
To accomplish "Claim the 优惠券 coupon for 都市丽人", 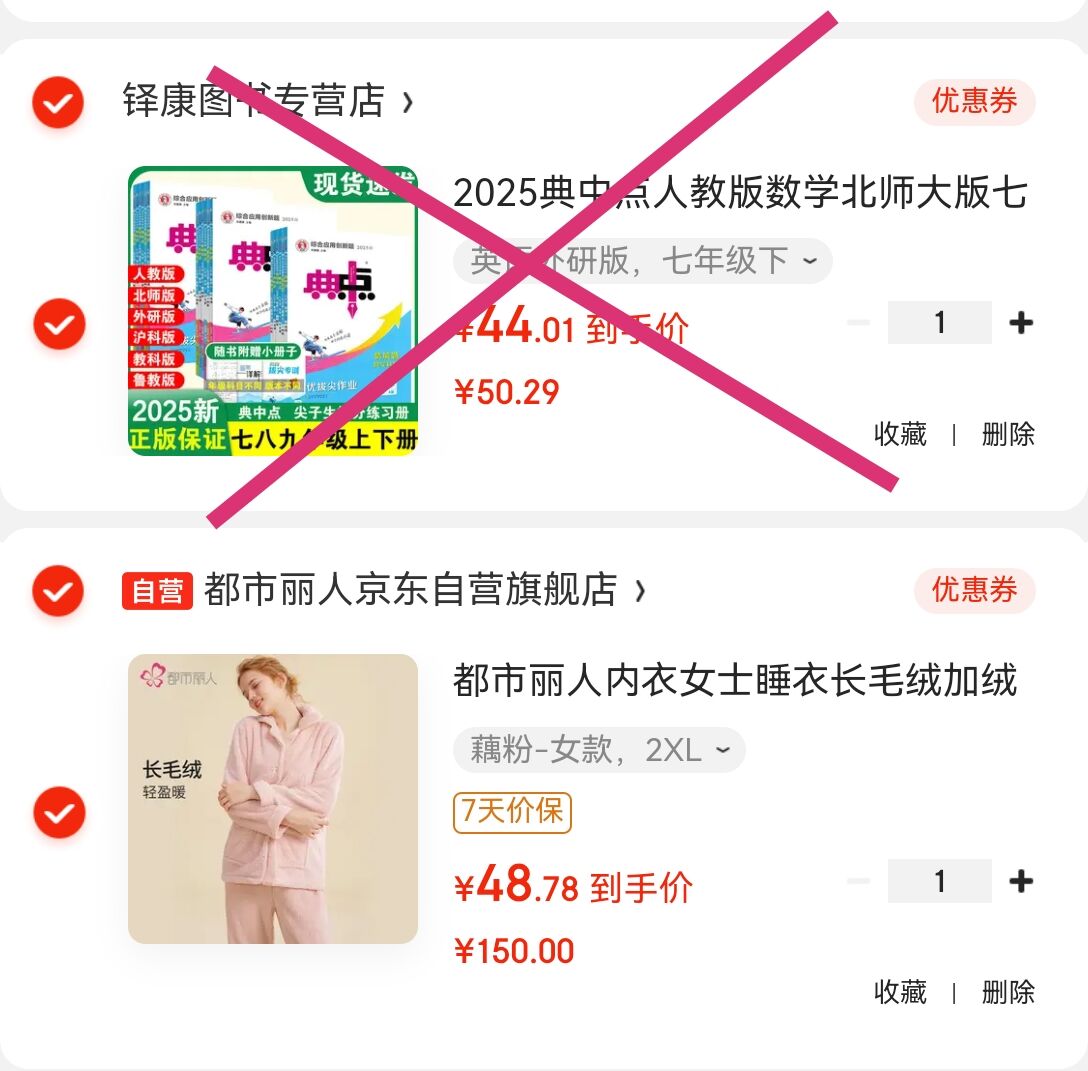I will (974, 590).
